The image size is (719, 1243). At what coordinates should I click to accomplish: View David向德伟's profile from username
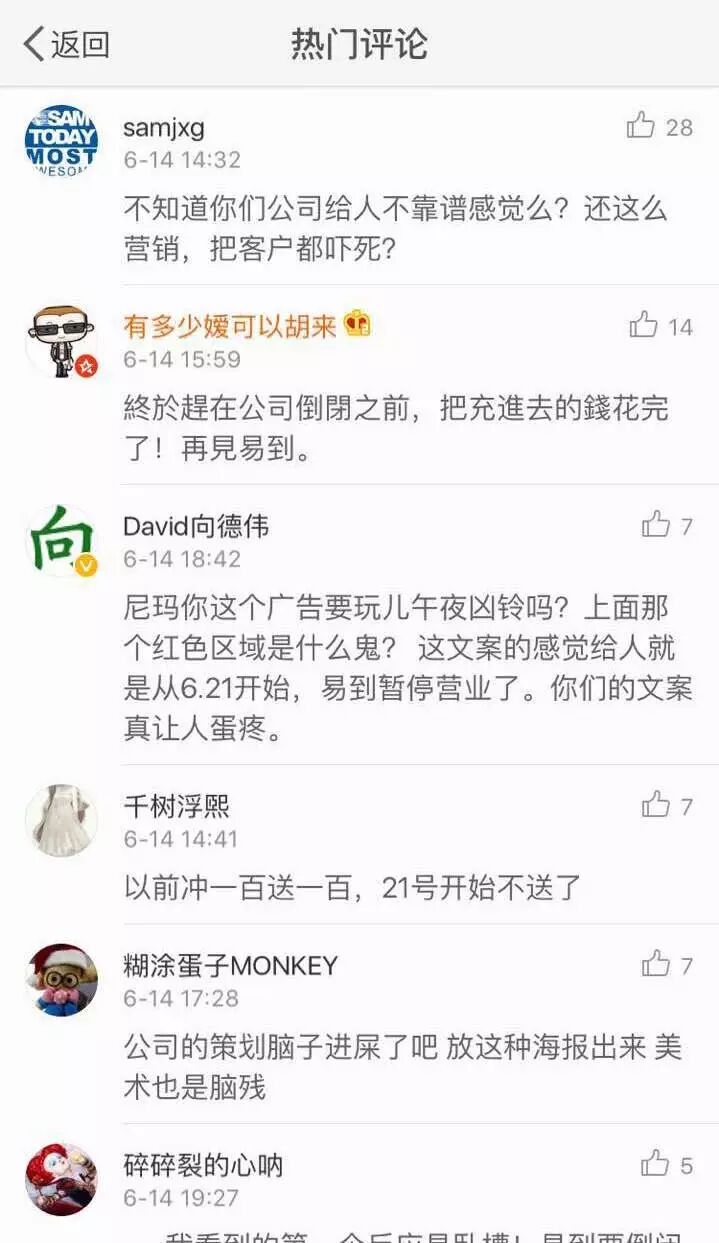pos(196,526)
